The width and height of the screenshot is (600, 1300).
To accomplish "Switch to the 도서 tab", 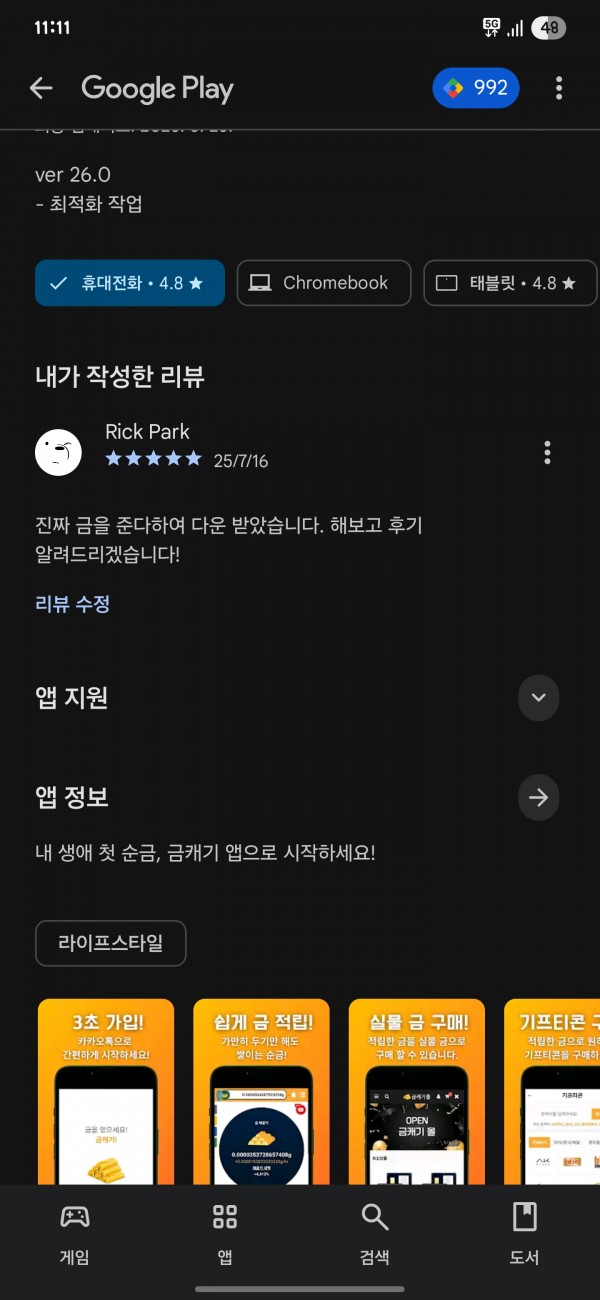I will (x=525, y=1235).
